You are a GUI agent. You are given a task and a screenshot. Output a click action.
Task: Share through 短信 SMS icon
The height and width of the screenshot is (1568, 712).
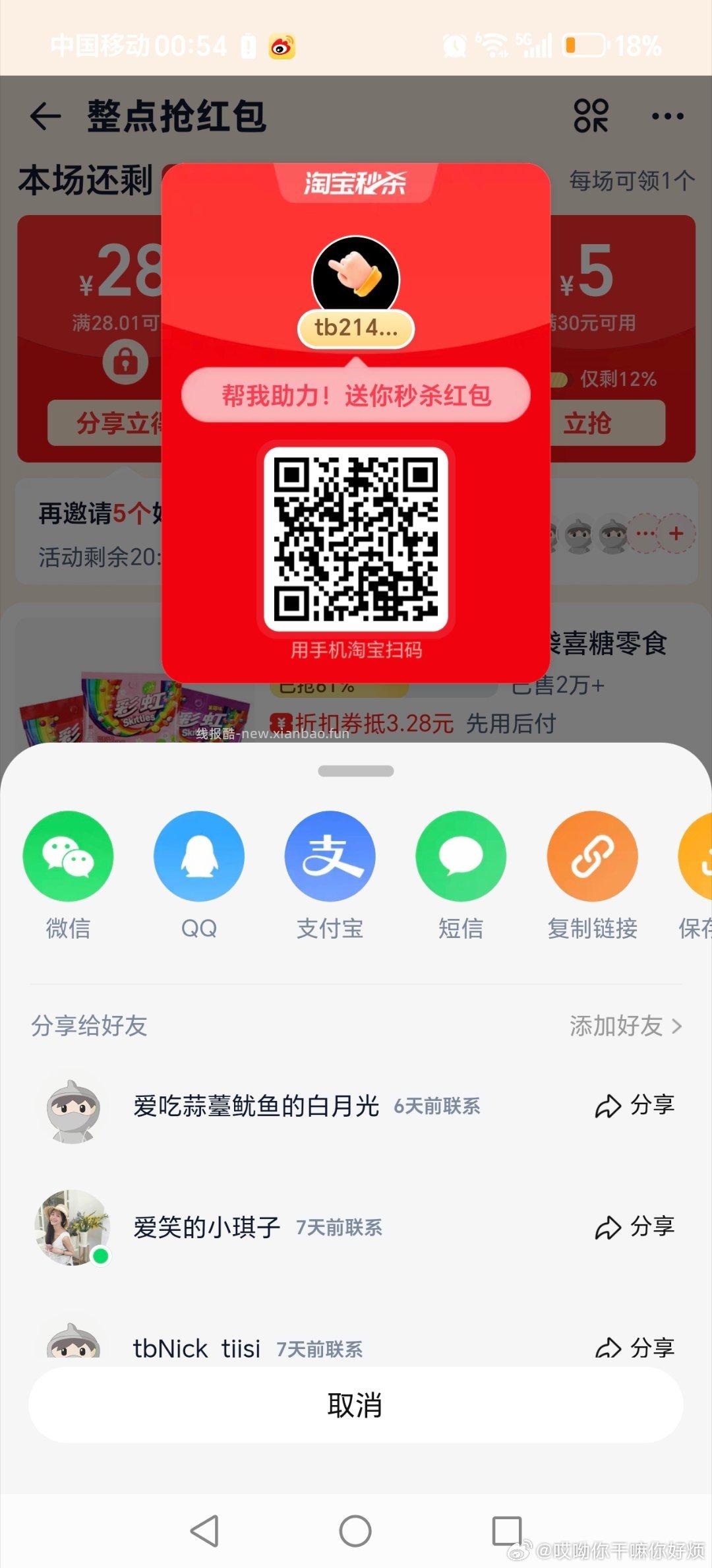click(x=461, y=856)
